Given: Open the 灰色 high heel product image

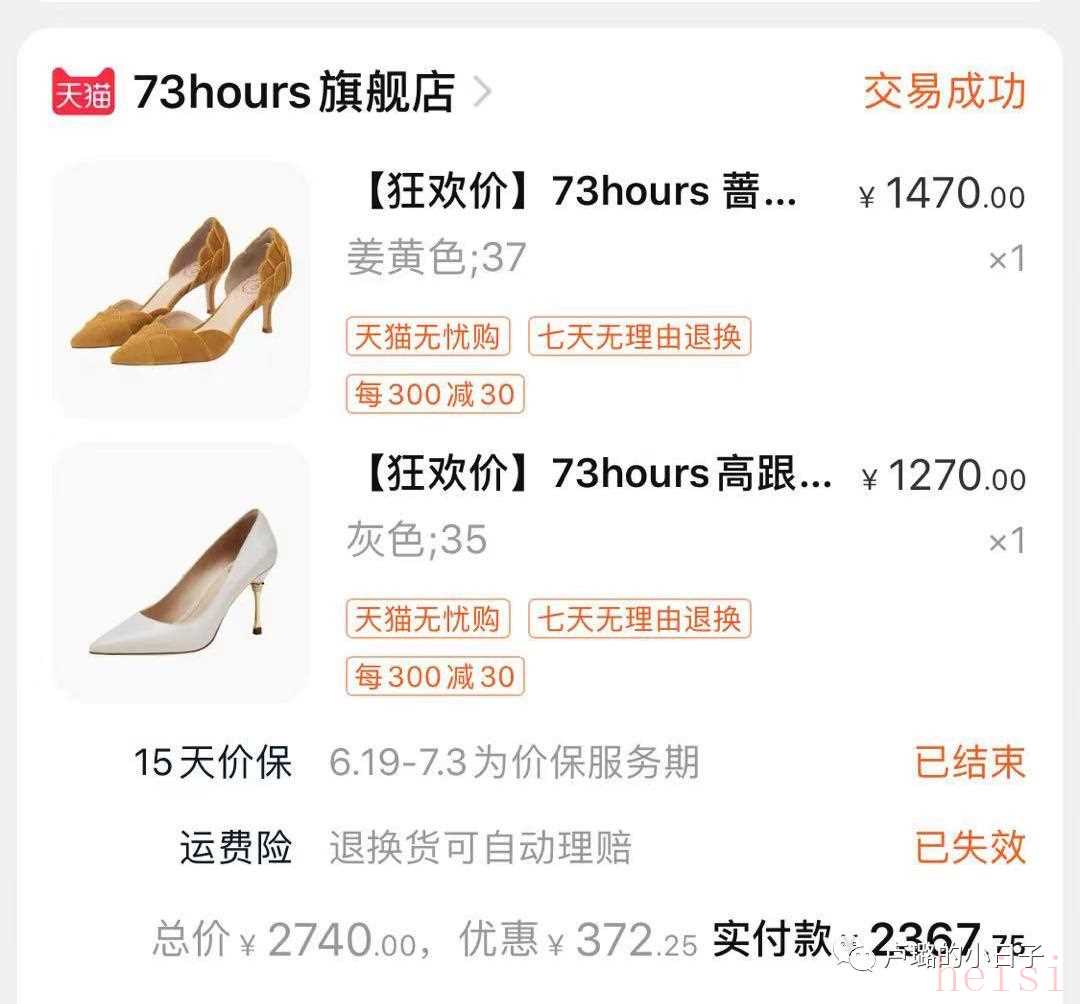Looking at the screenshot, I should click(180, 572).
